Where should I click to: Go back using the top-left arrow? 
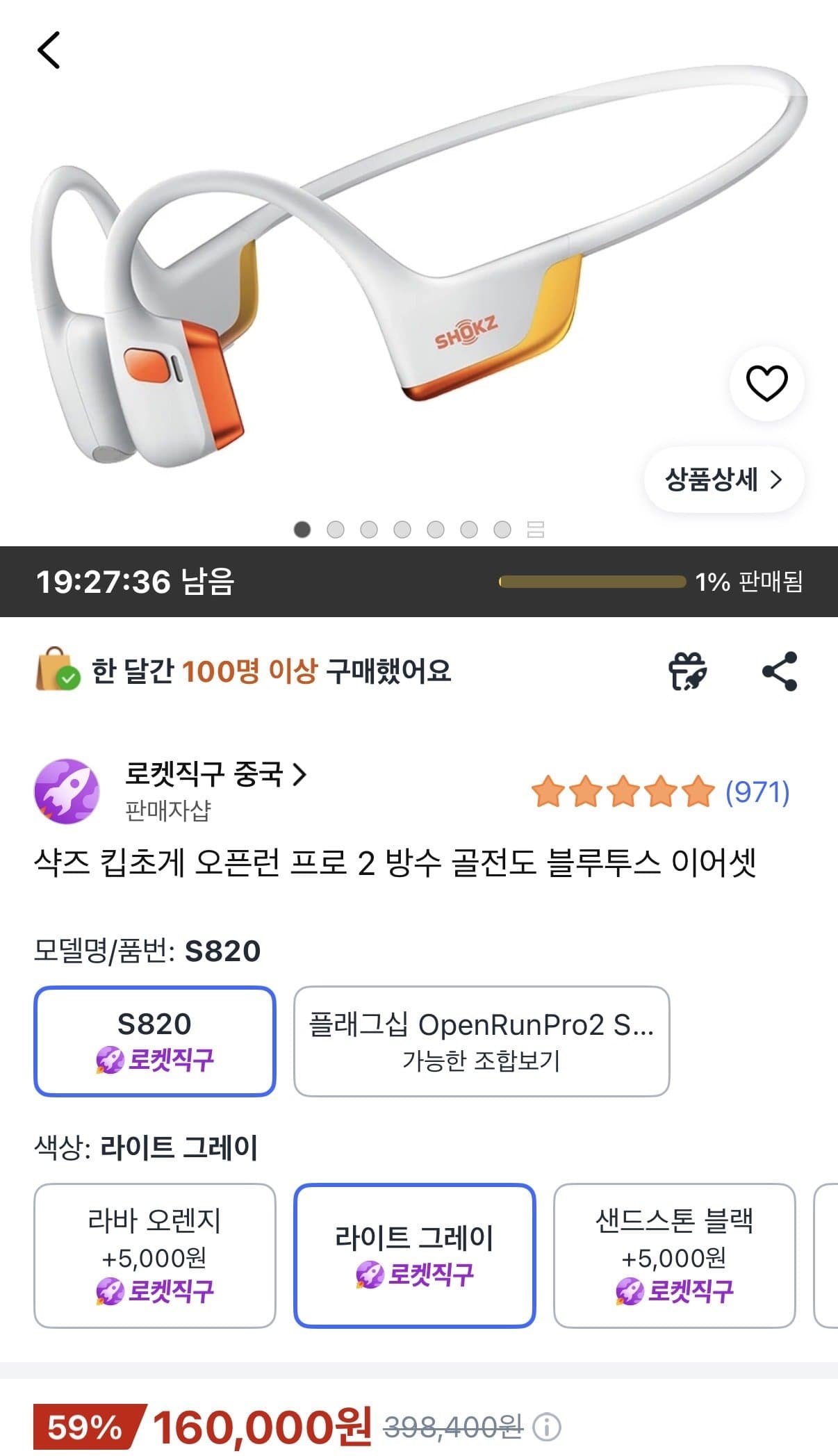[x=49, y=50]
